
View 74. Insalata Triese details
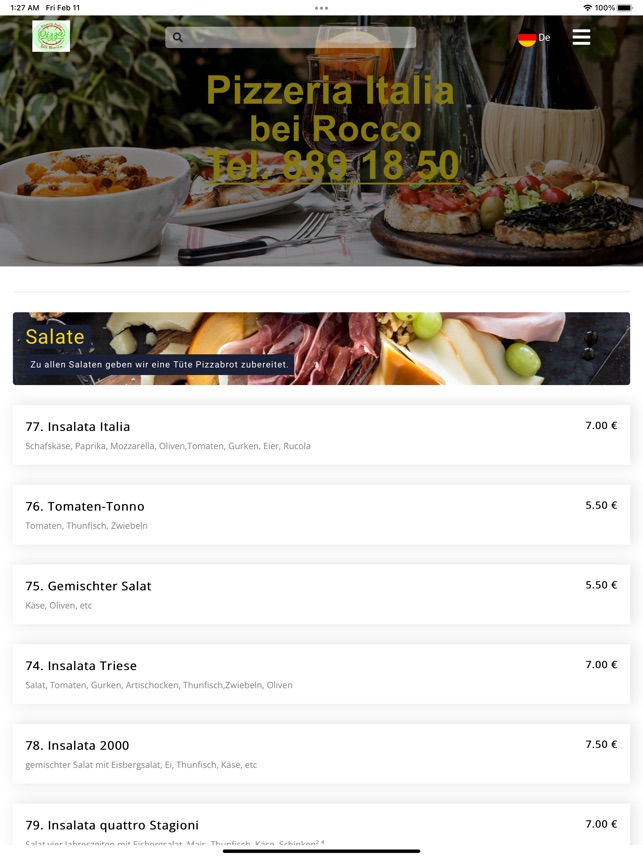[321, 675]
